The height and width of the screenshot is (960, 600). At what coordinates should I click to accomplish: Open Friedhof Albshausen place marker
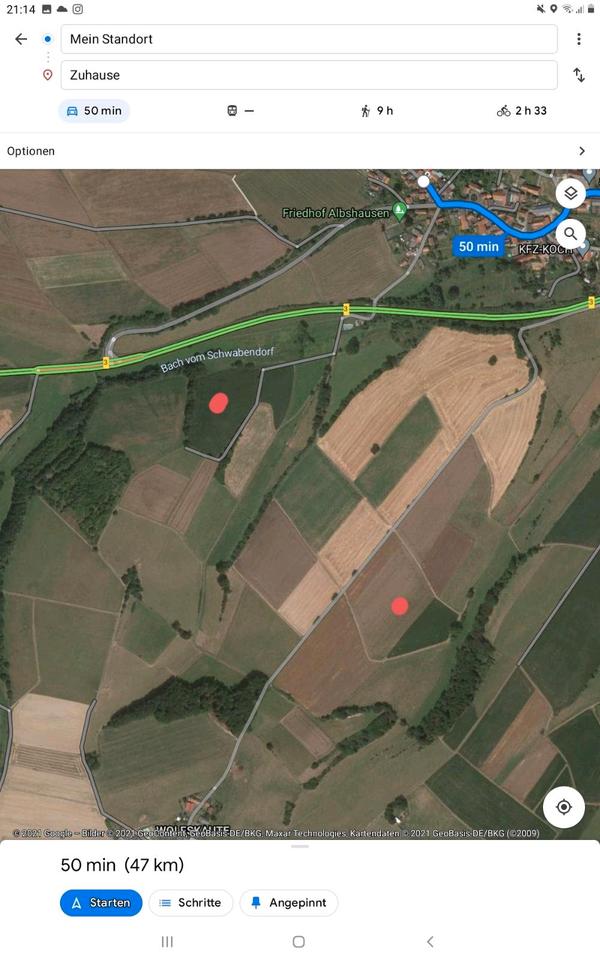pyautogui.click(x=400, y=210)
